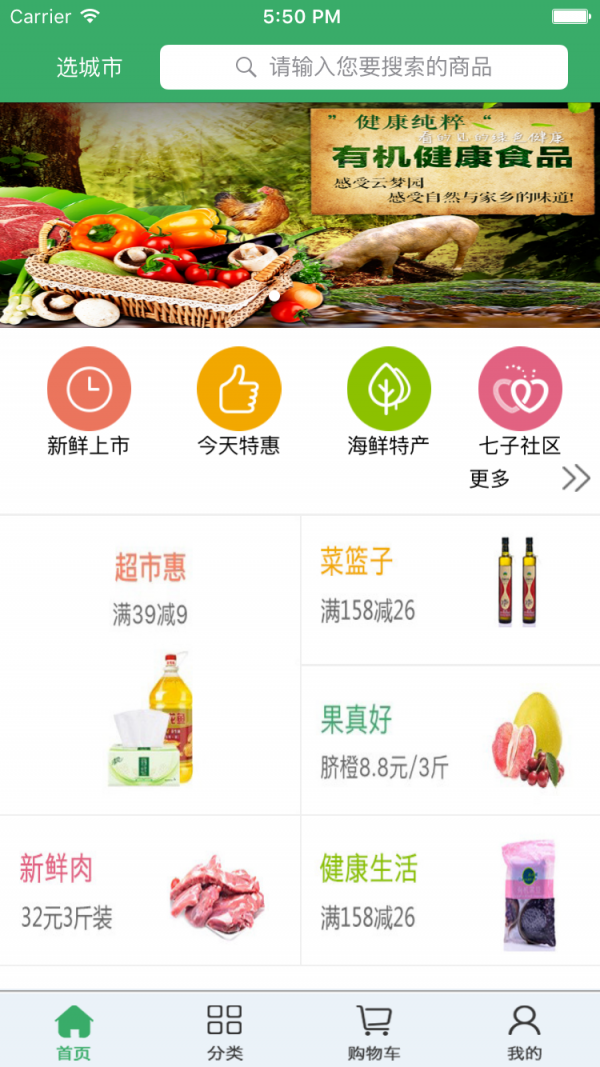Image resolution: width=600 pixels, height=1067 pixels.
Task: Open 新鲜上市 category
Action: (x=89, y=401)
